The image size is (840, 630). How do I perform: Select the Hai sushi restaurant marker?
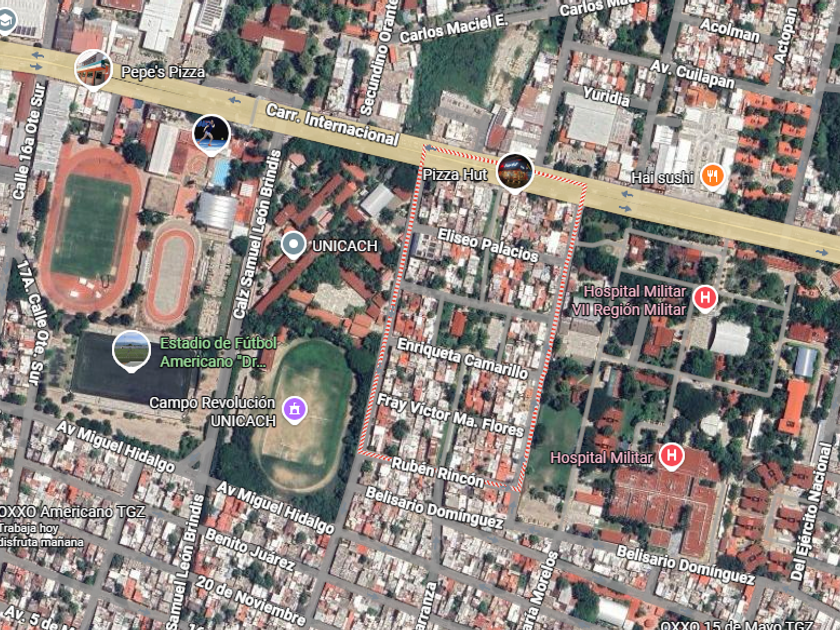(712, 176)
